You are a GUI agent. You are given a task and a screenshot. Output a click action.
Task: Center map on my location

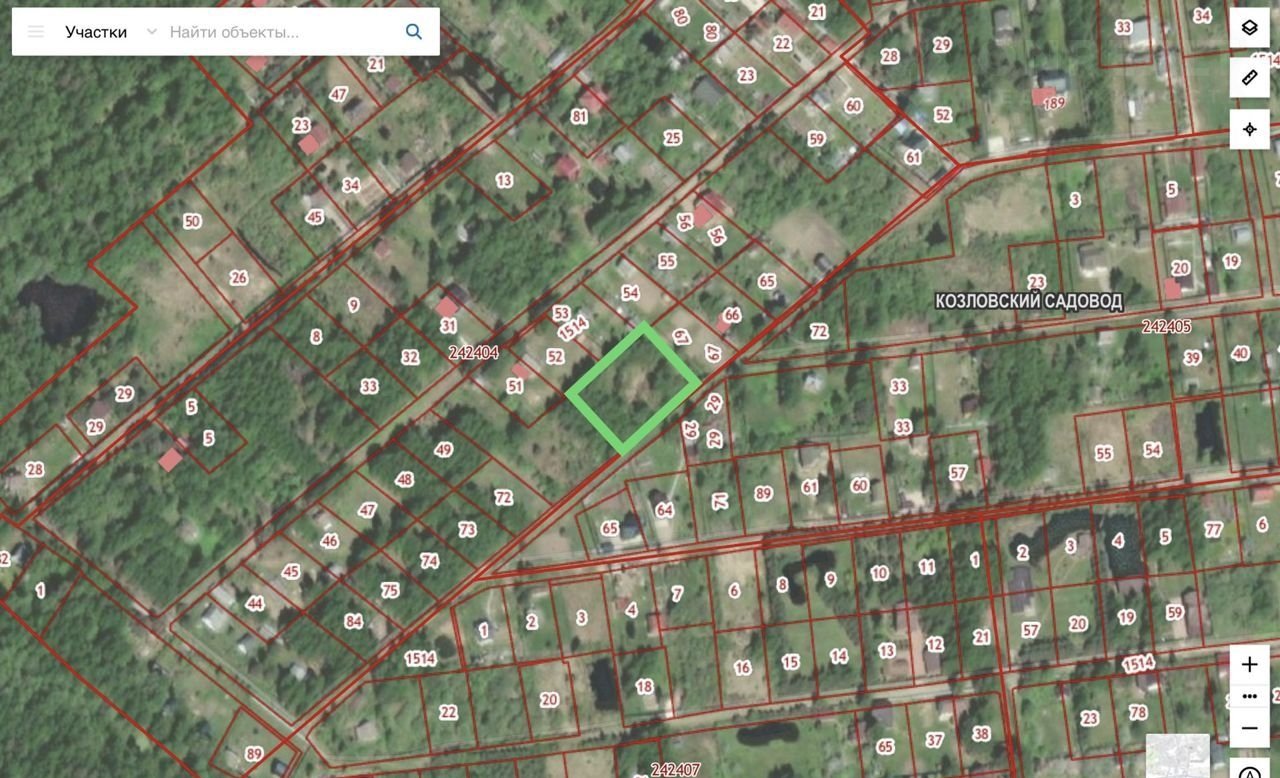1249,129
